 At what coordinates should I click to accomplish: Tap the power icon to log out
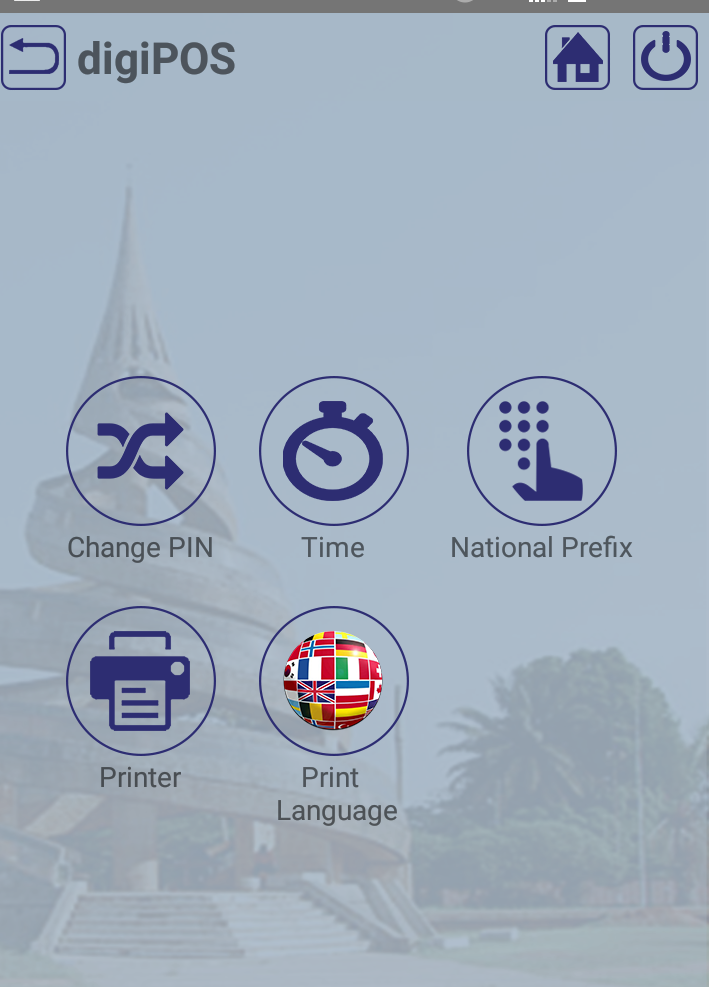(x=665, y=58)
